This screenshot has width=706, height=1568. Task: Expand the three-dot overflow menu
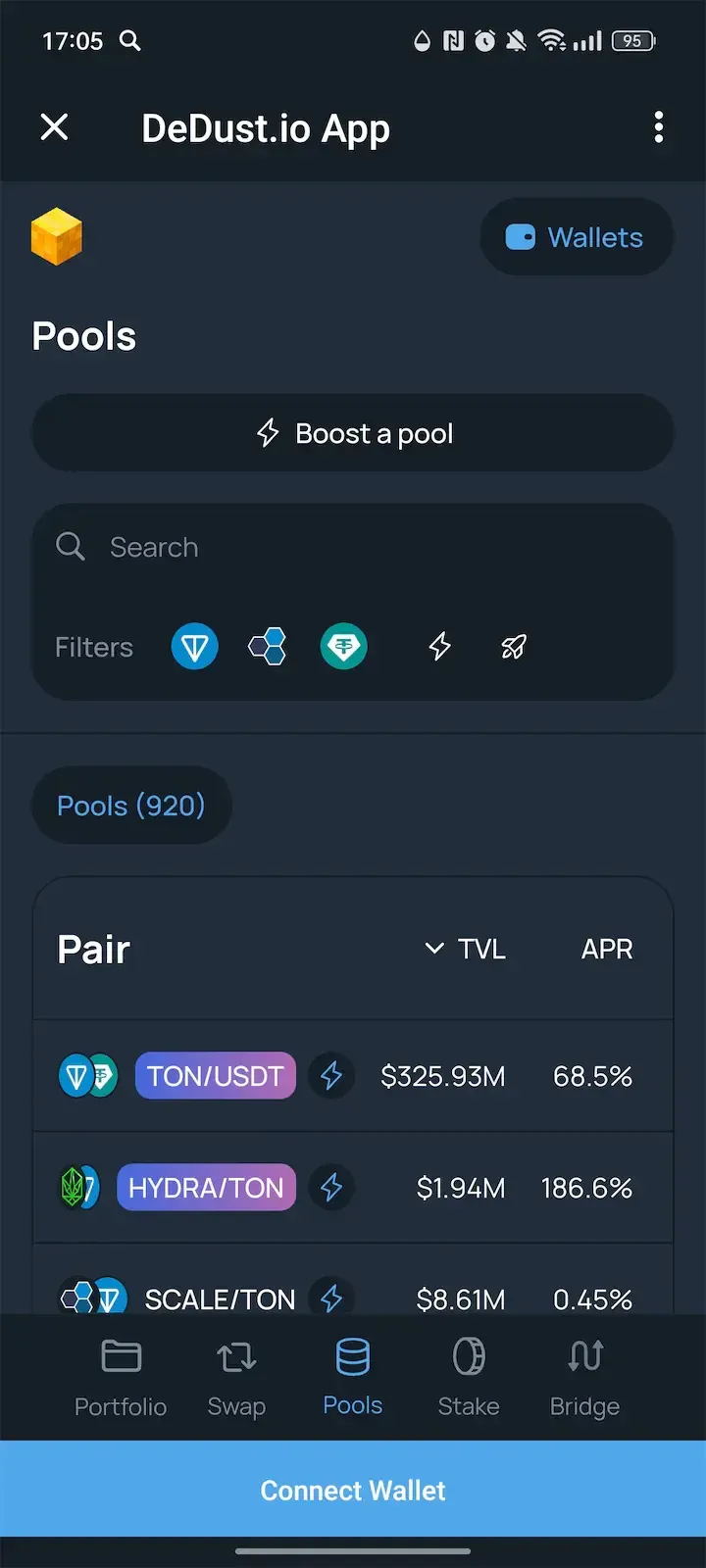click(659, 127)
